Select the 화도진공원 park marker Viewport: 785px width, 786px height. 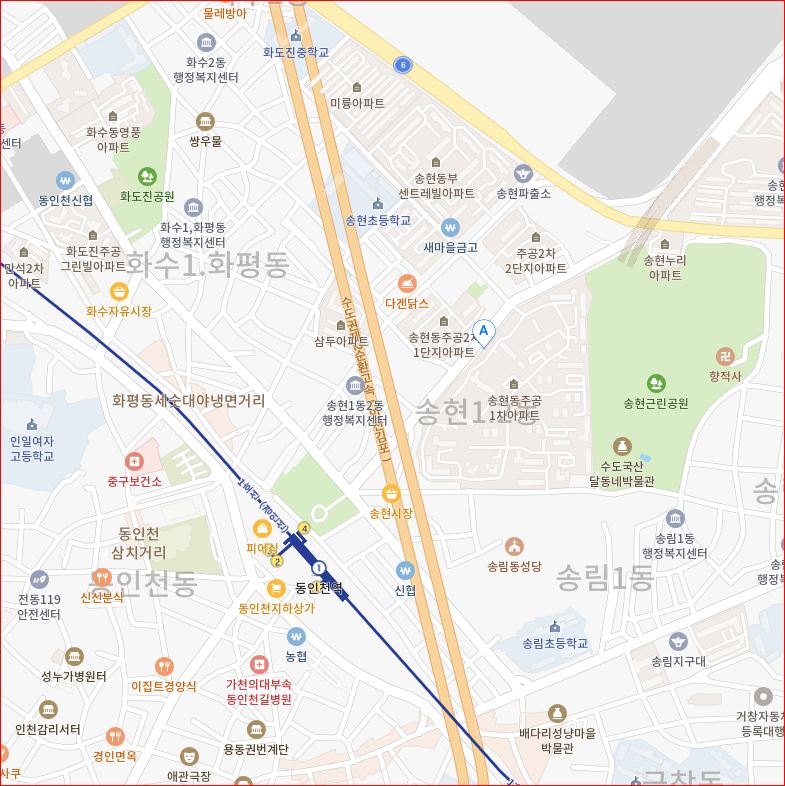[147, 177]
